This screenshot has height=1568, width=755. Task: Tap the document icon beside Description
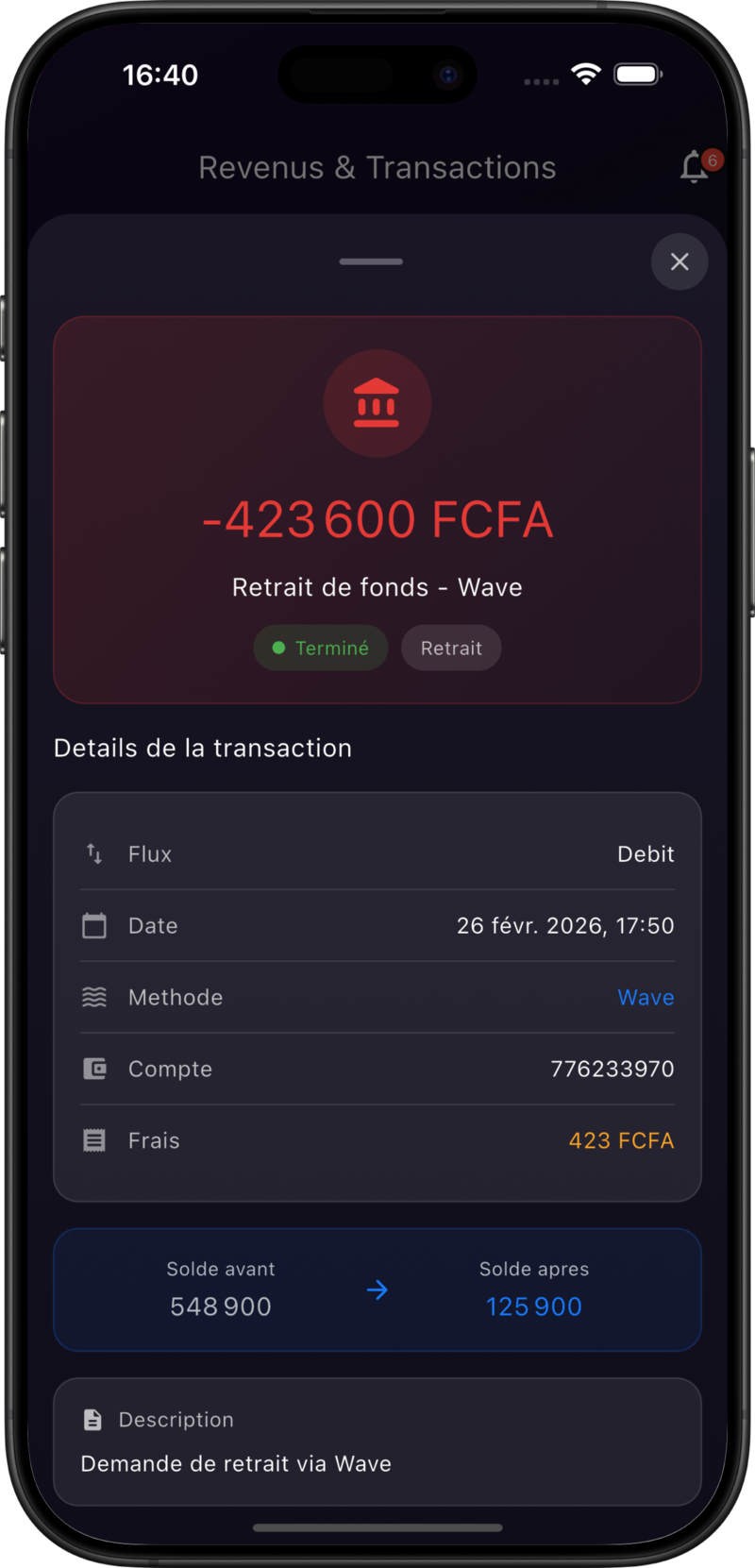pyautogui.click(x=93, y=1419)
